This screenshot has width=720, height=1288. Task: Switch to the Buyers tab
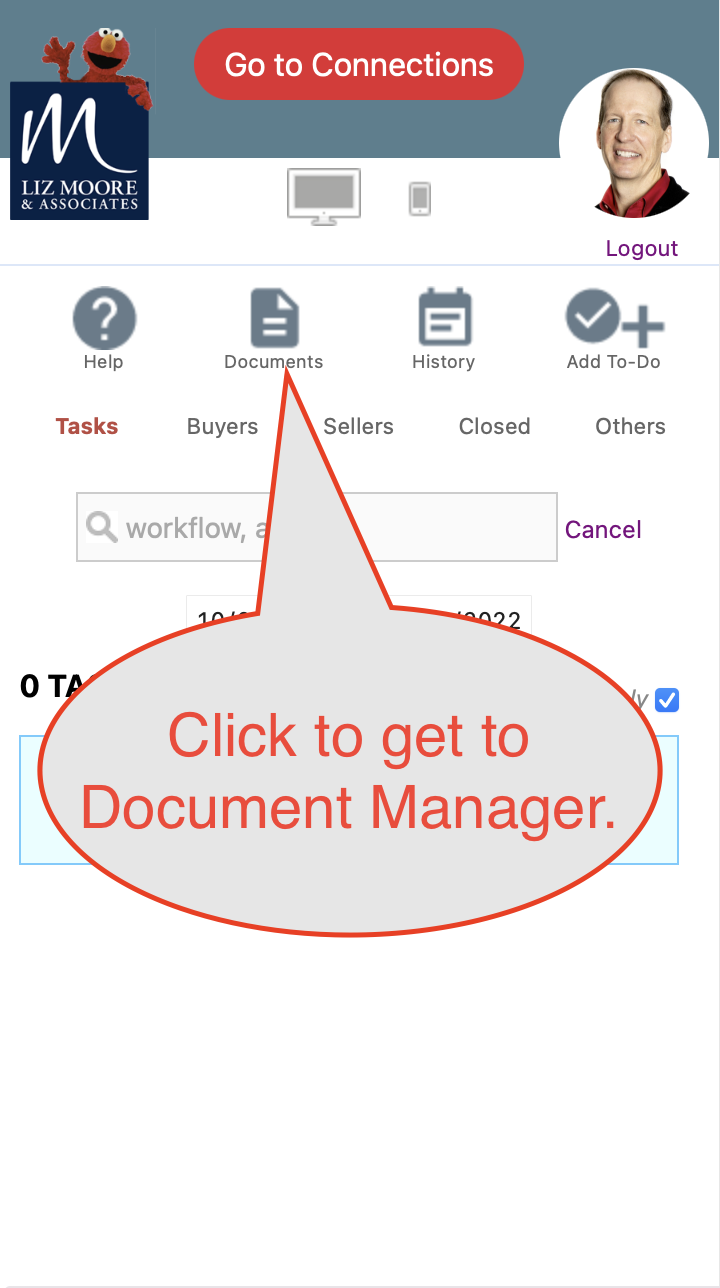222,426
